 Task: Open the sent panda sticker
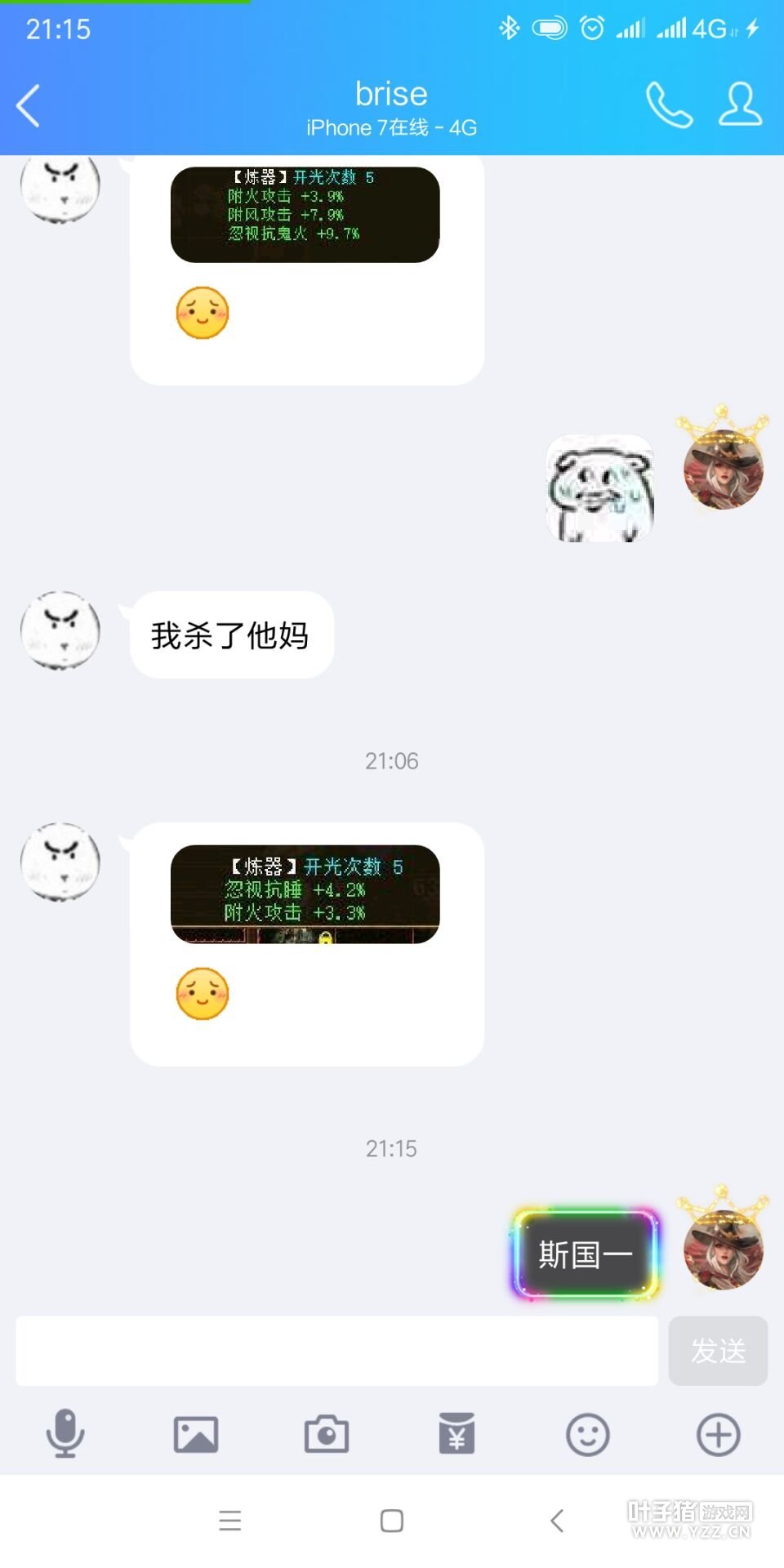click(599, 488)
